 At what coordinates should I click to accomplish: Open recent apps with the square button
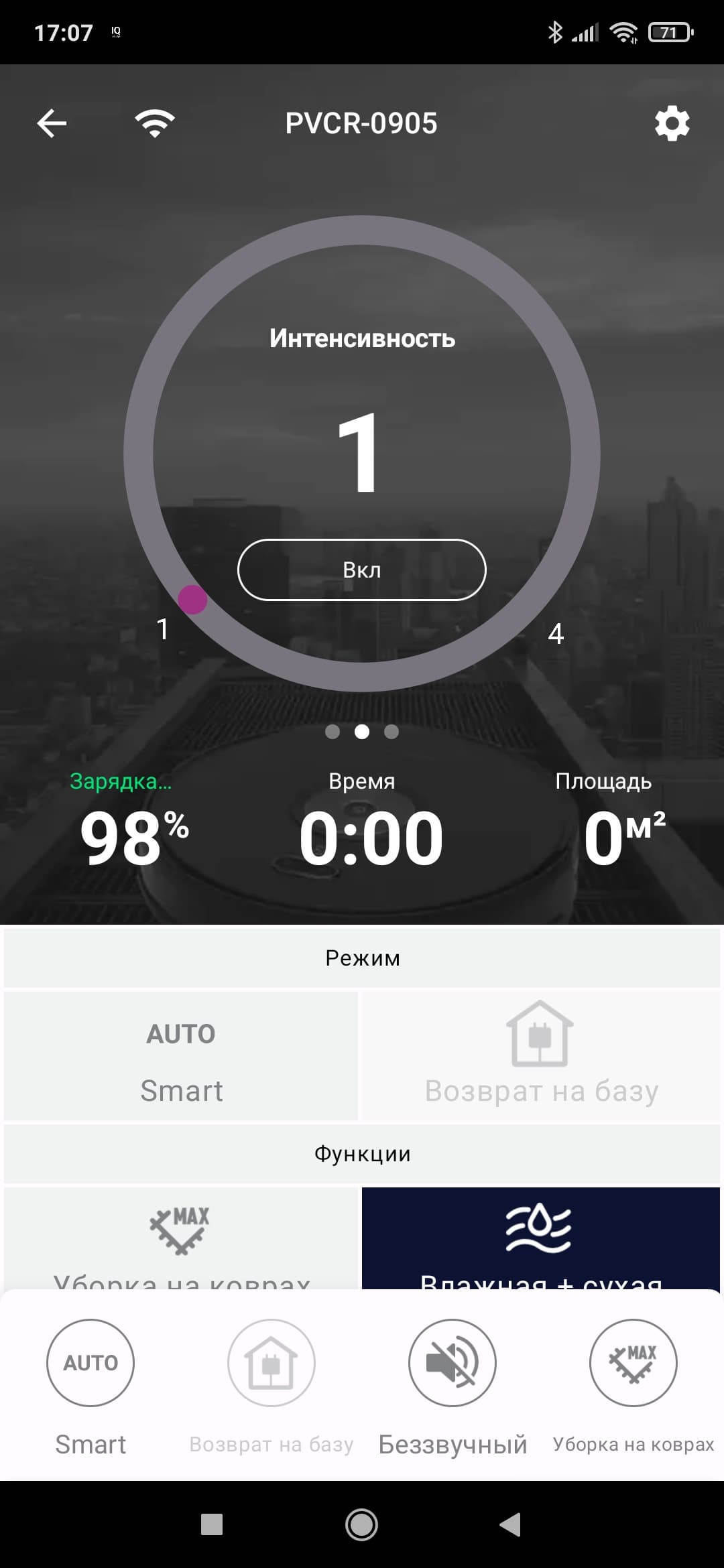click(x=212, y=1525)
